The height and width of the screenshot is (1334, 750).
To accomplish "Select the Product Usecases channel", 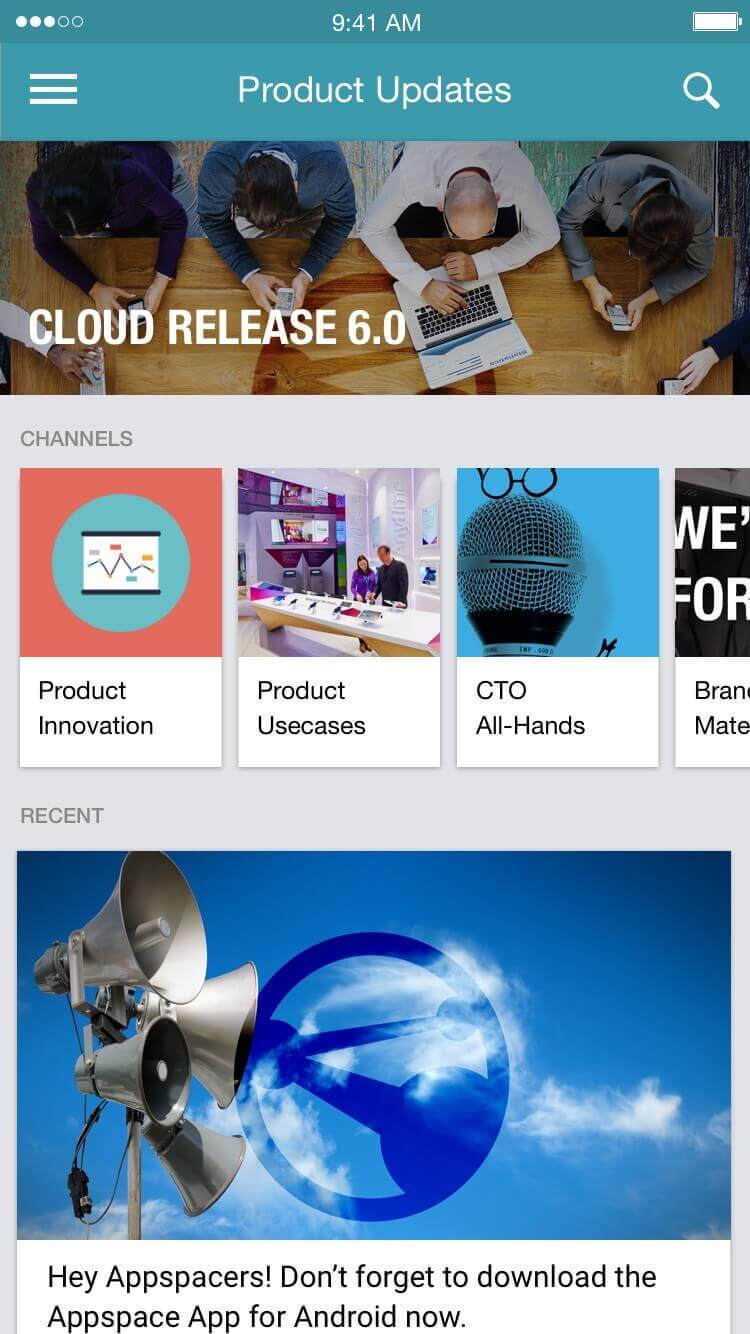I will (339, 617).
